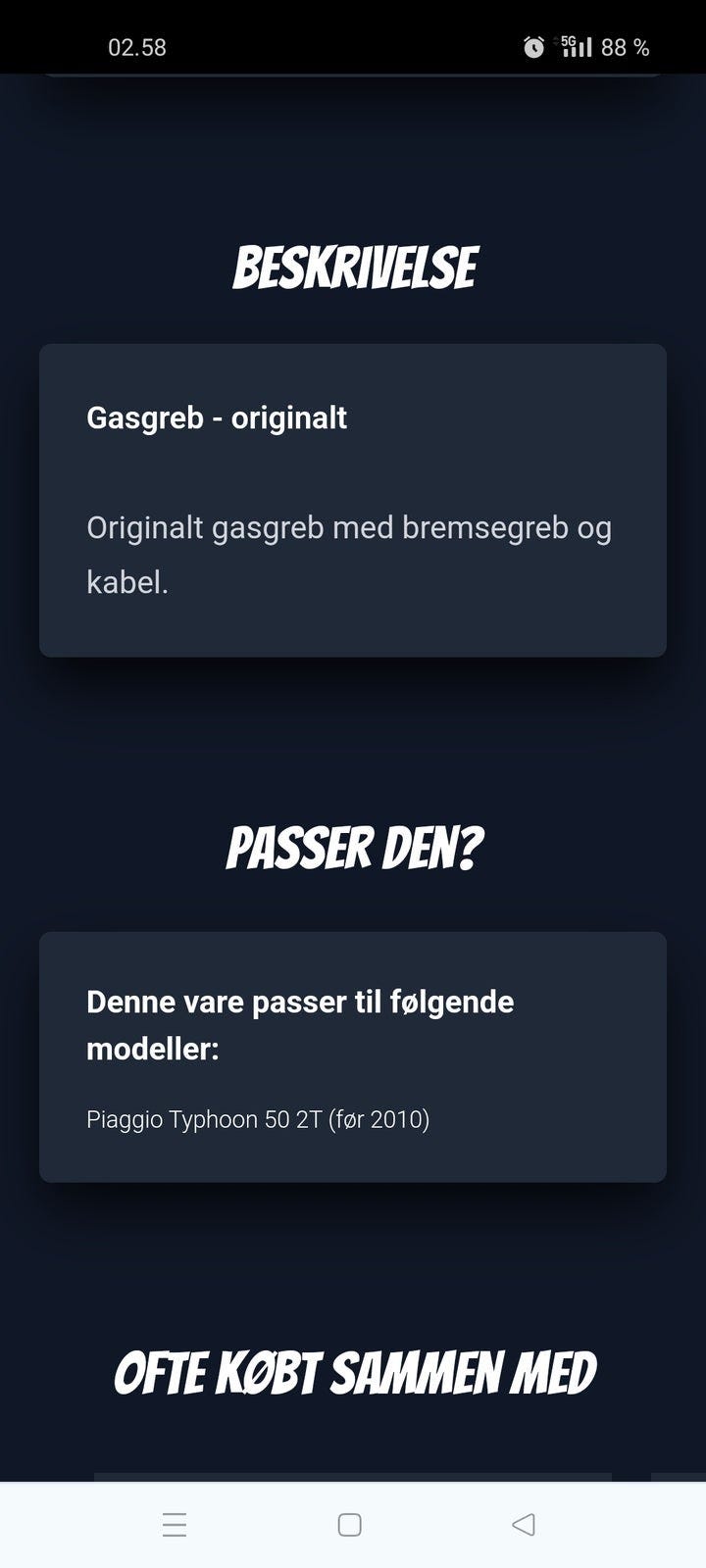Tap the bottom navigation bar area
706x1568 pixels.
click(353, 1524)
